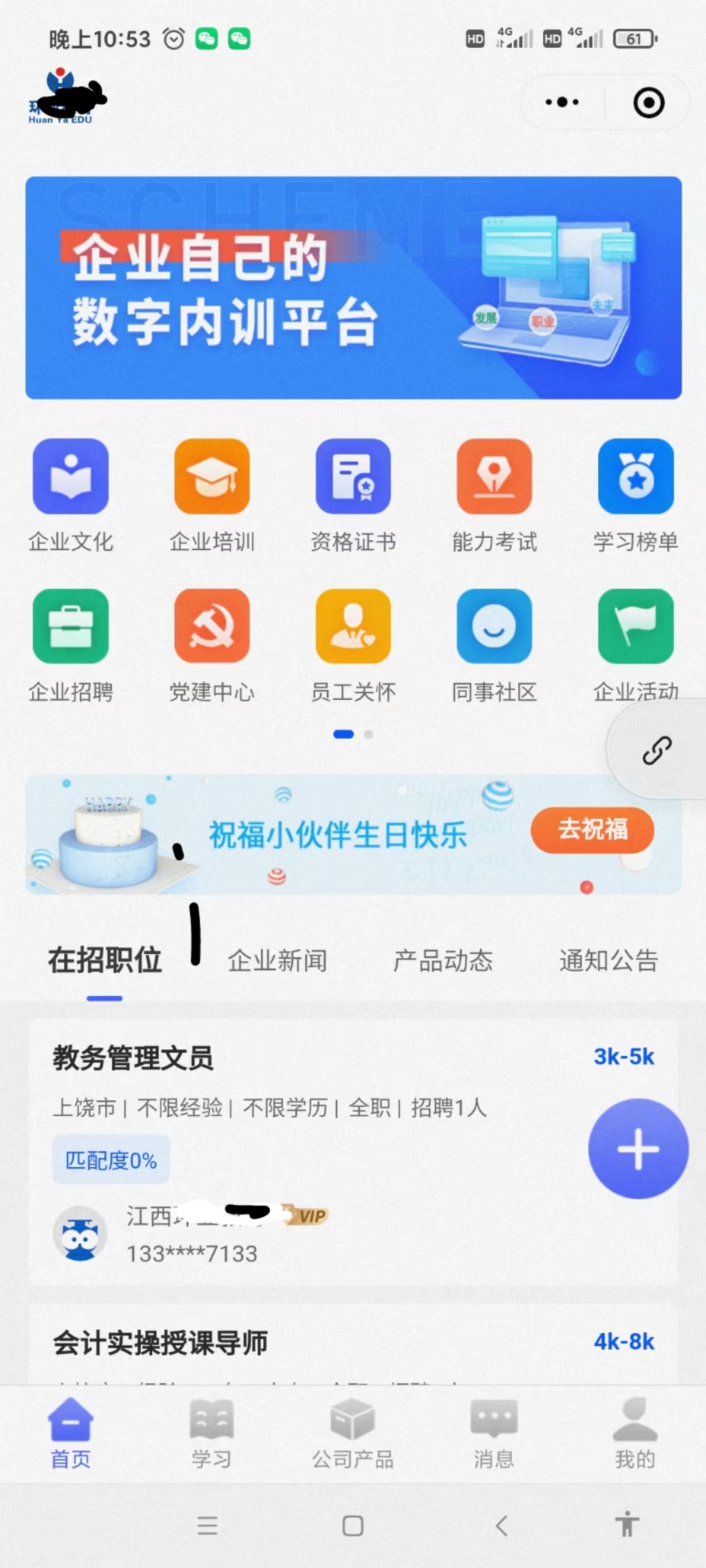Open the mini program three-dot menu
This screenshot has width=706, height=1568.
point(562,102)
